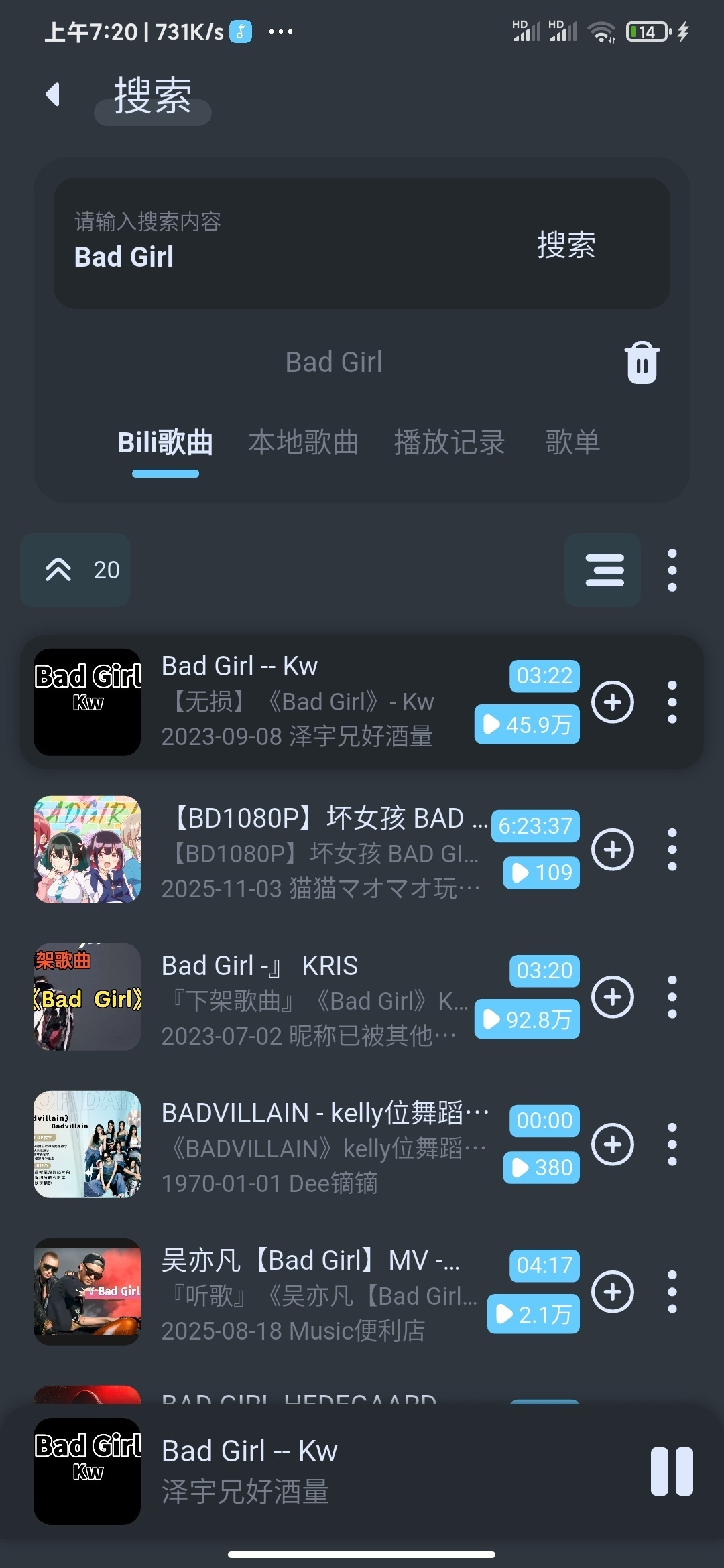Tap the scroll-to-top button showing 20
This screenshot has height=1568, width=724.
[x=76, y=570]
